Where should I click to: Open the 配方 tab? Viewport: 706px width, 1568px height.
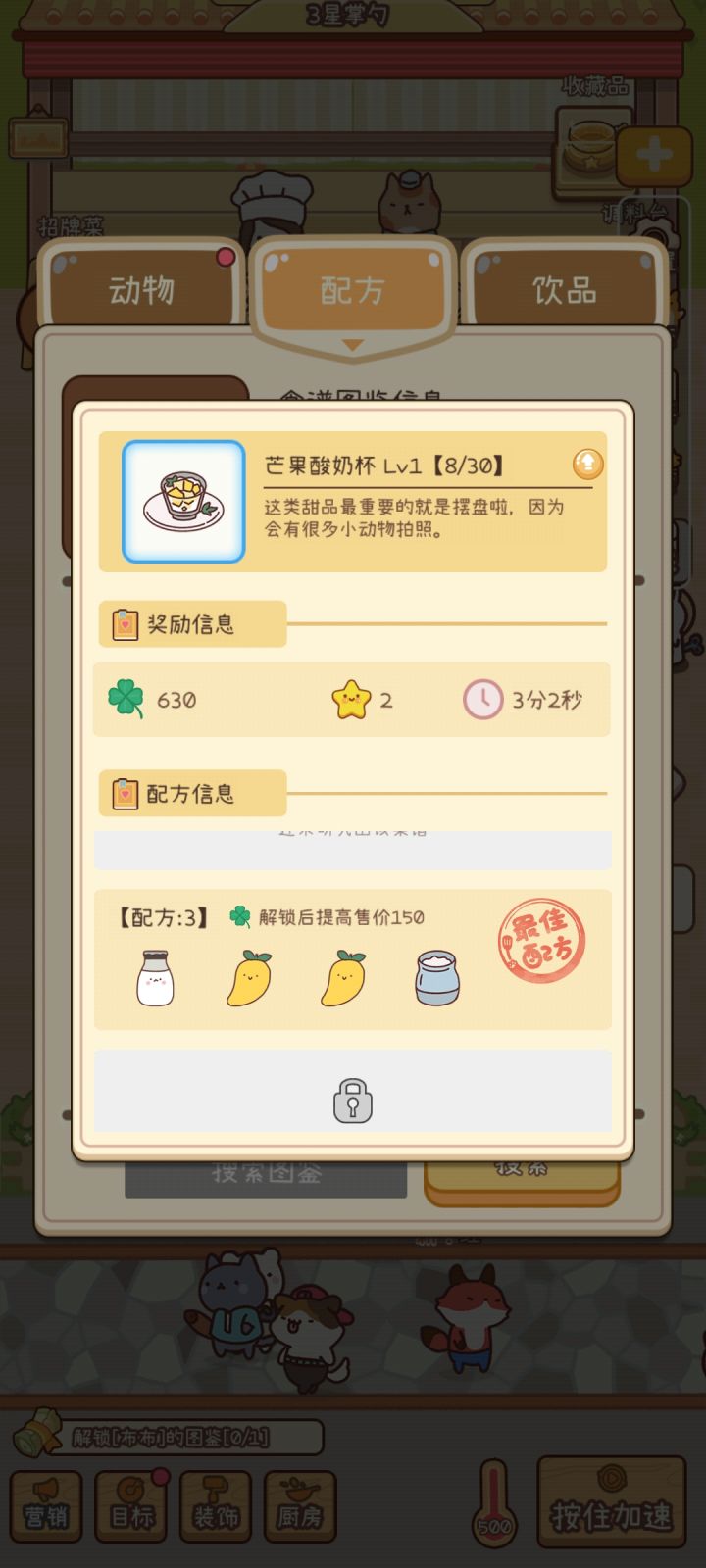(x=353, y=289)
